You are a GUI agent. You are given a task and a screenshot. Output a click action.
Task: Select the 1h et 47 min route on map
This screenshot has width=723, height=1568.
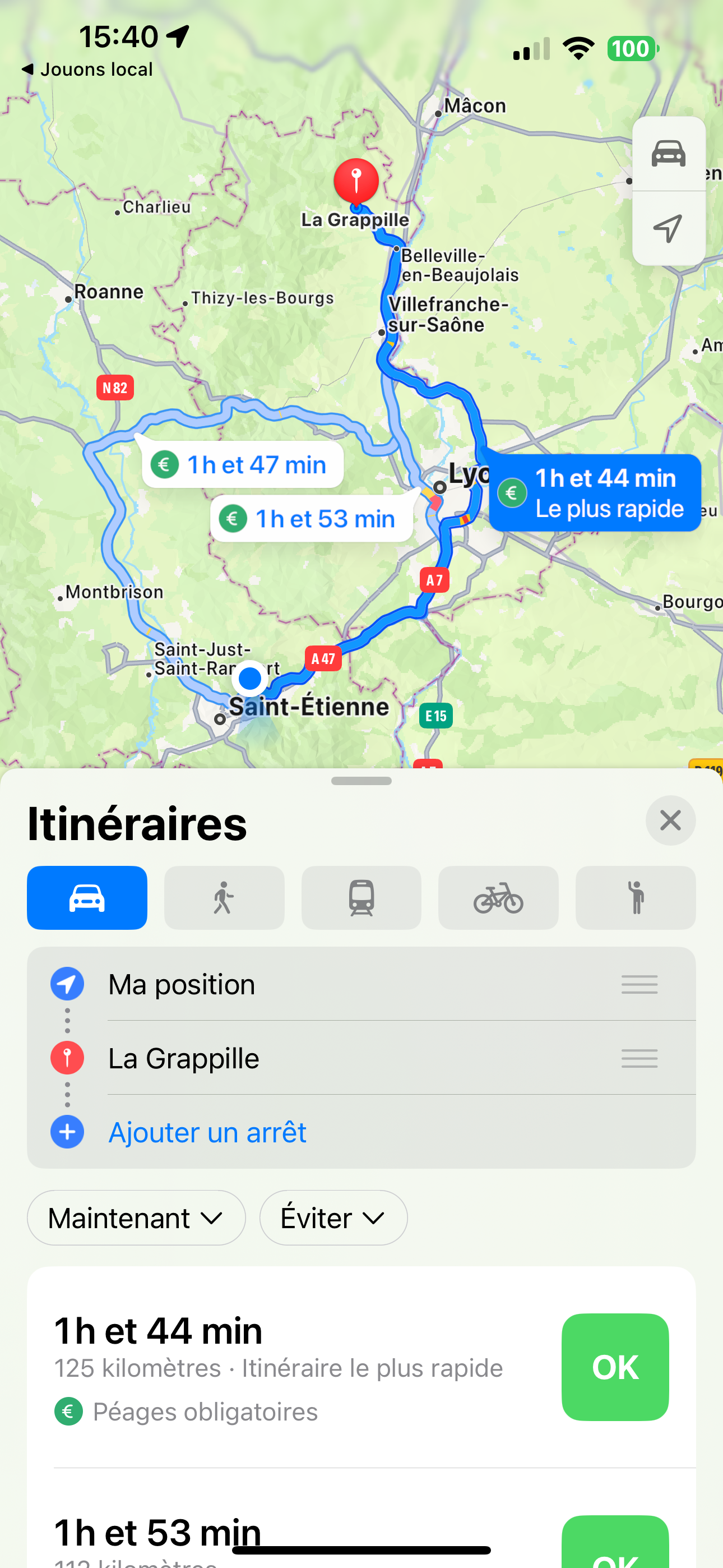pos(243,465)
